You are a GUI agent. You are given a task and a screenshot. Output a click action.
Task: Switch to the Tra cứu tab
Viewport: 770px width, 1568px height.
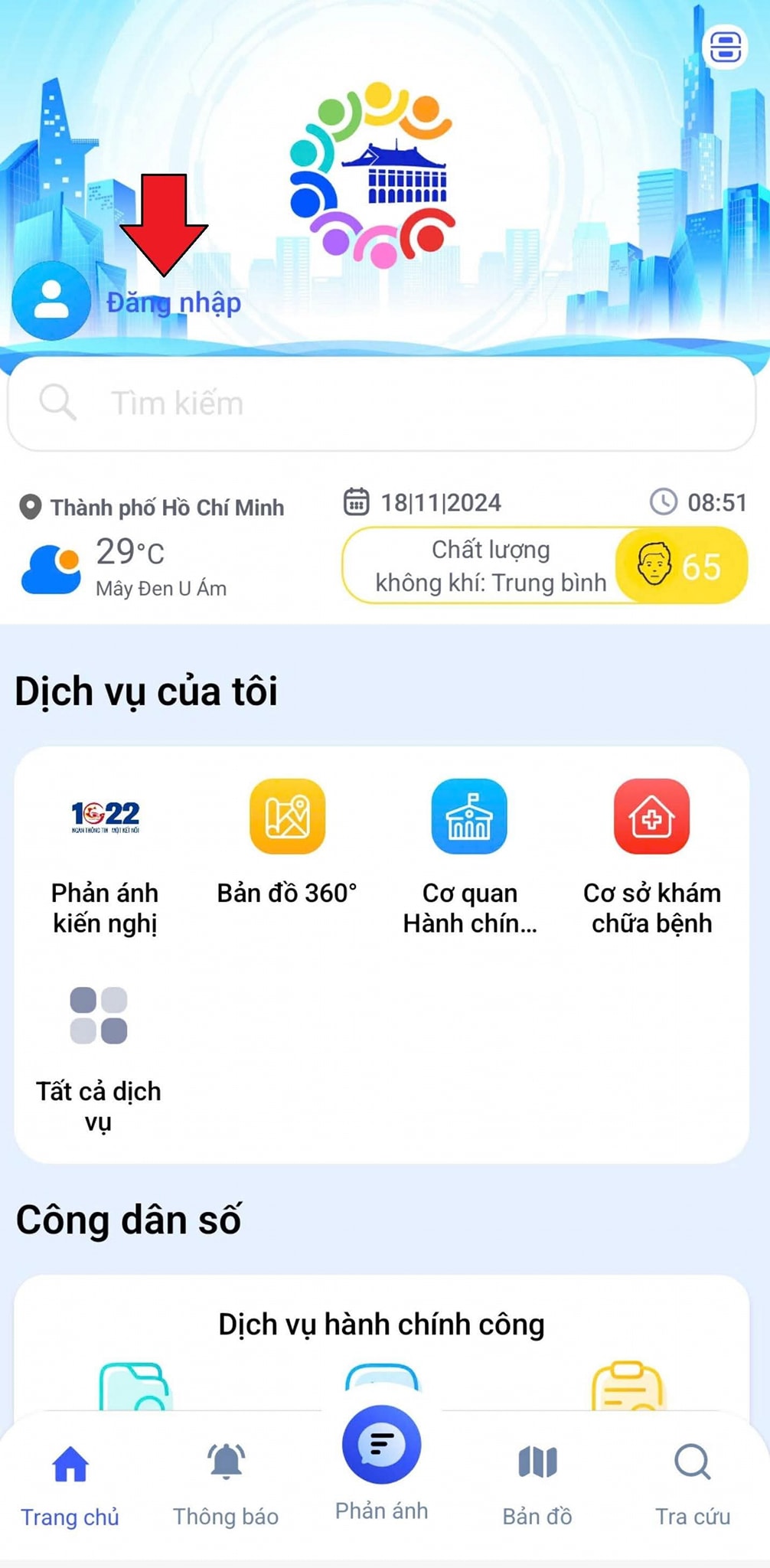click(693, 1485)
